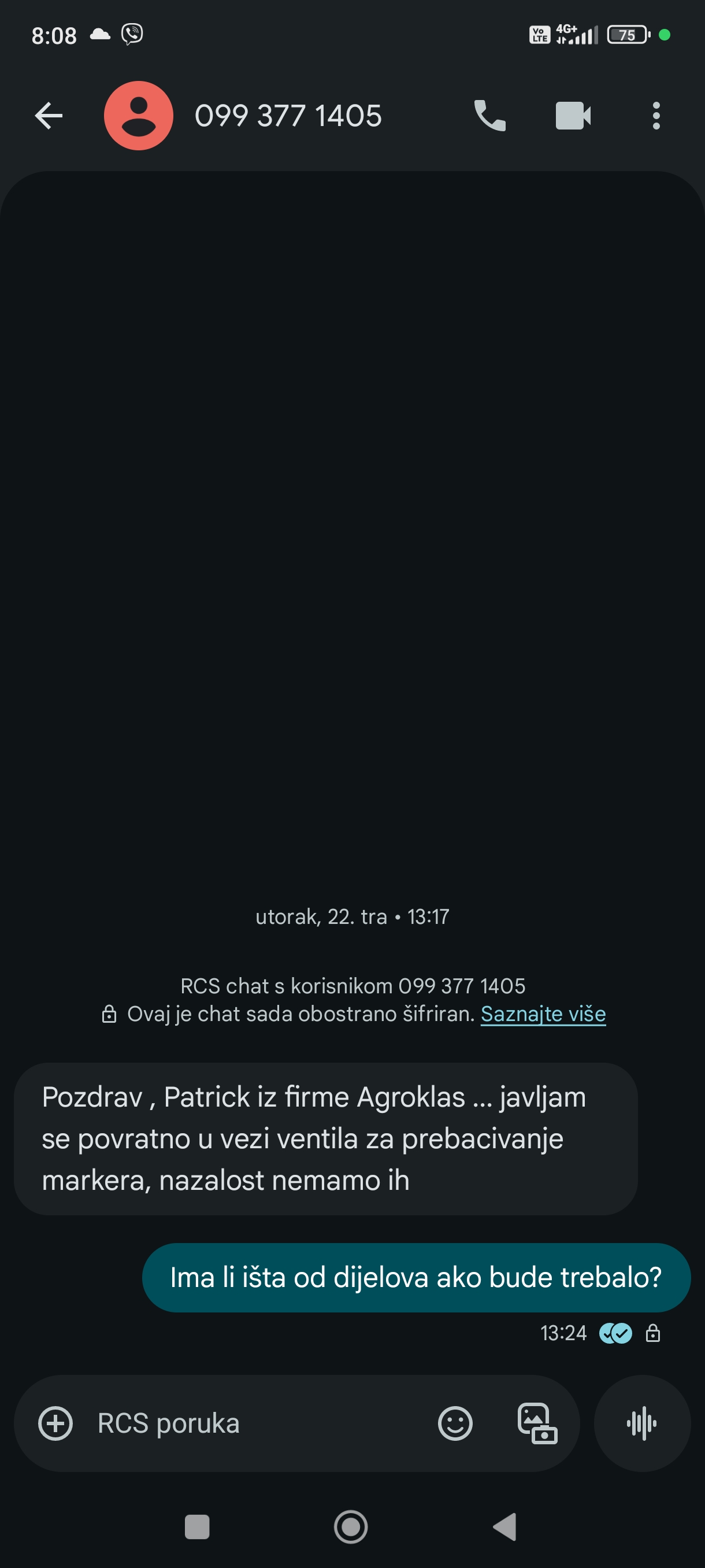Focus the "RCS poruka" text field

pos(255,1423)
